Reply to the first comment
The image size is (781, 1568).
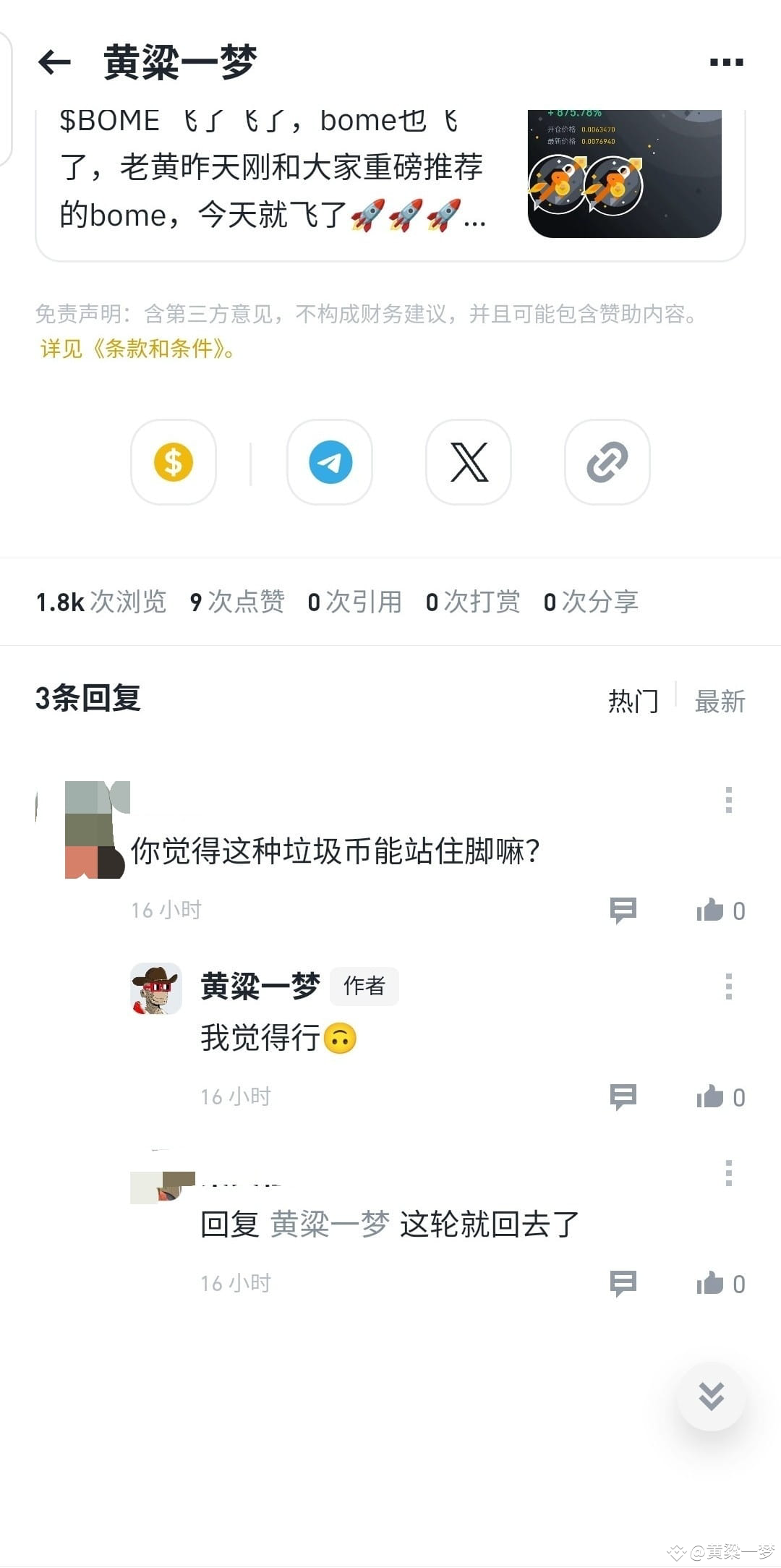click(623, 910)
